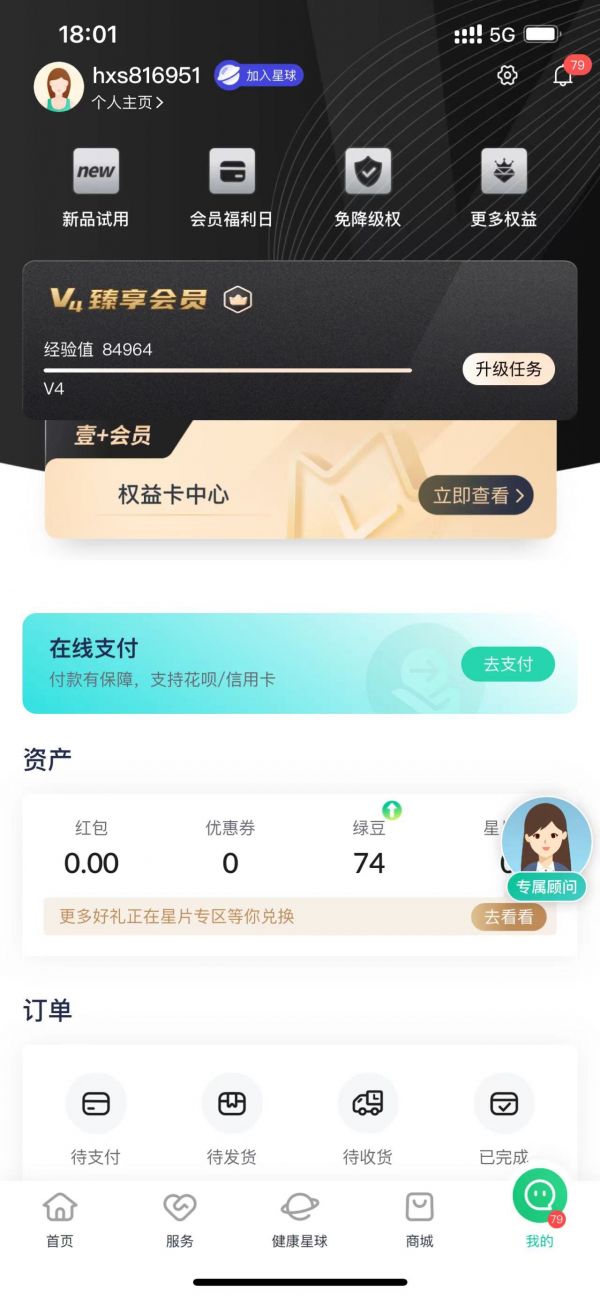Open 优惠券 coupons
The image size is (600, 1297).
230,848
